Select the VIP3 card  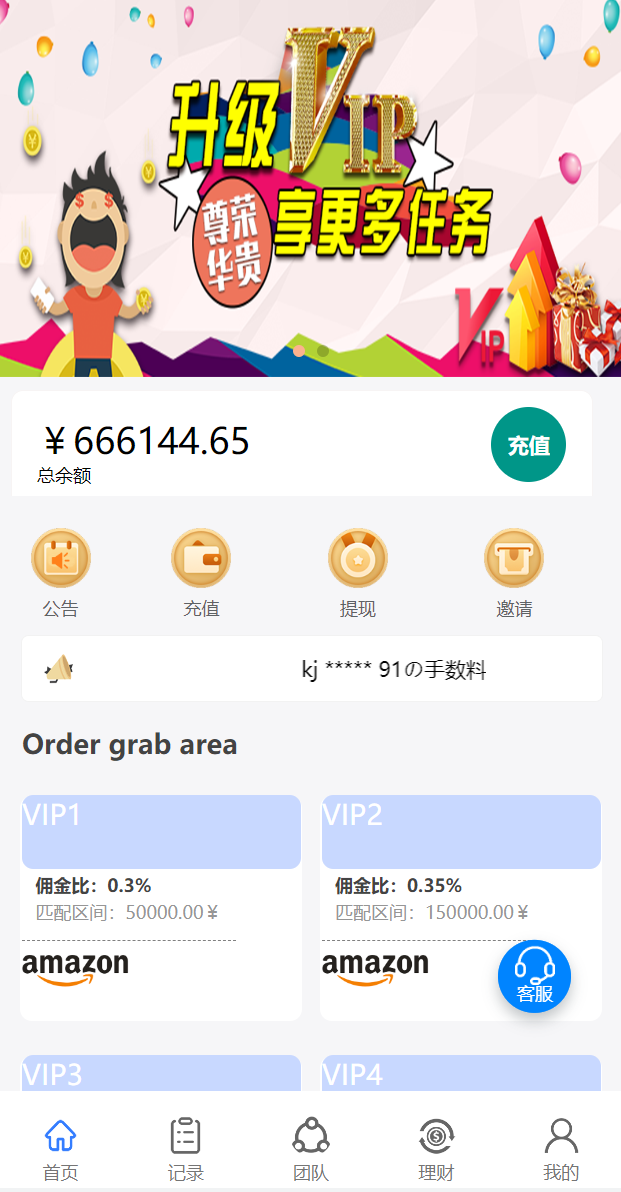tap(161, 1072)
